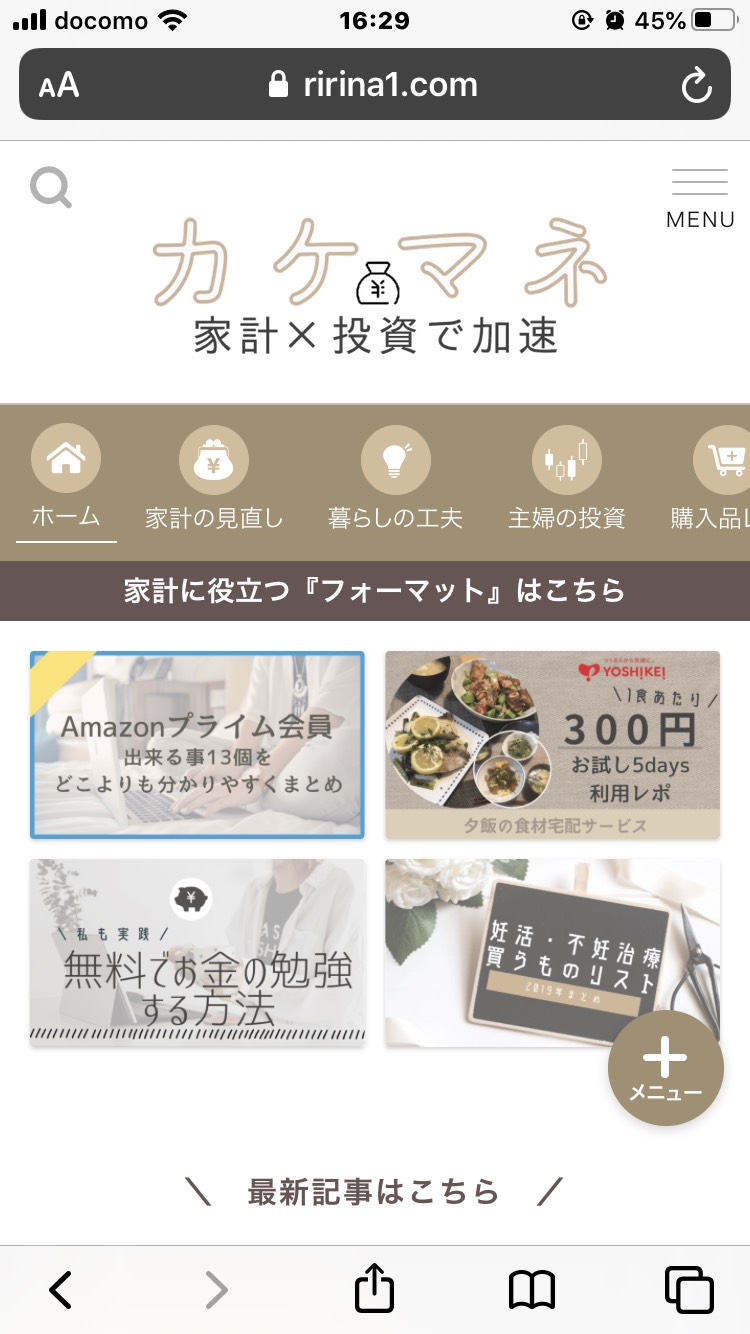Tap the ririna1.com address bar
Image resolution: width=750 pixels, height=1334 pixels.
click(x=375, y=86)
